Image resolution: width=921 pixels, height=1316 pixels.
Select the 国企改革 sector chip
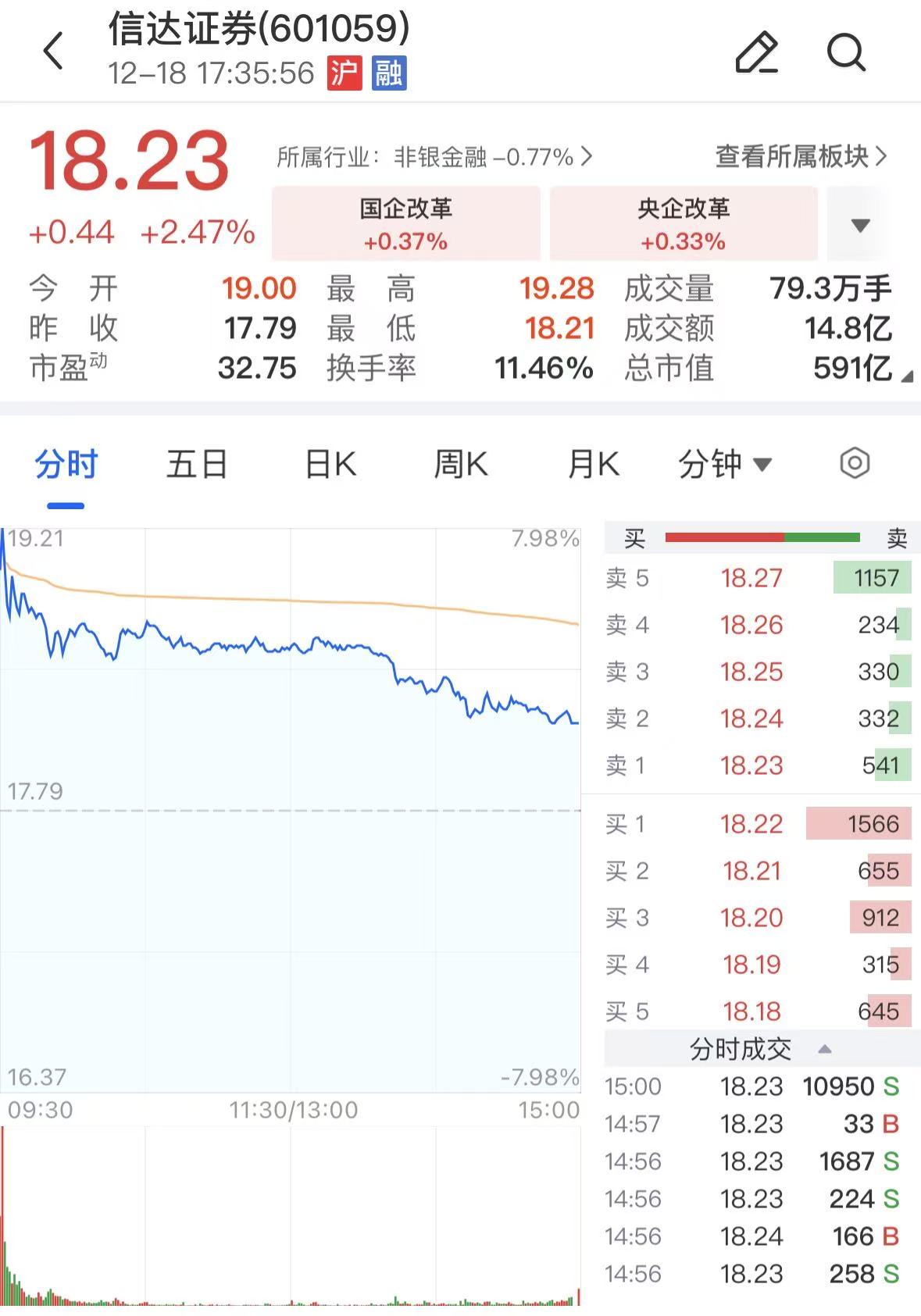click(405, 223)
